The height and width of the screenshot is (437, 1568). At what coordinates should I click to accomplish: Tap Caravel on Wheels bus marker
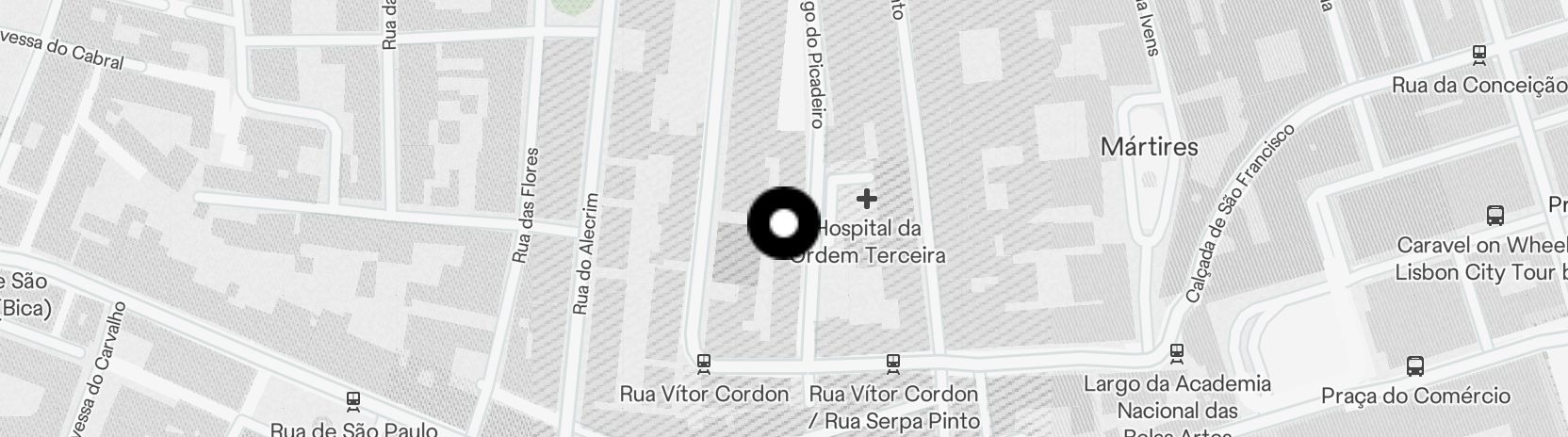click(1494, 216)
